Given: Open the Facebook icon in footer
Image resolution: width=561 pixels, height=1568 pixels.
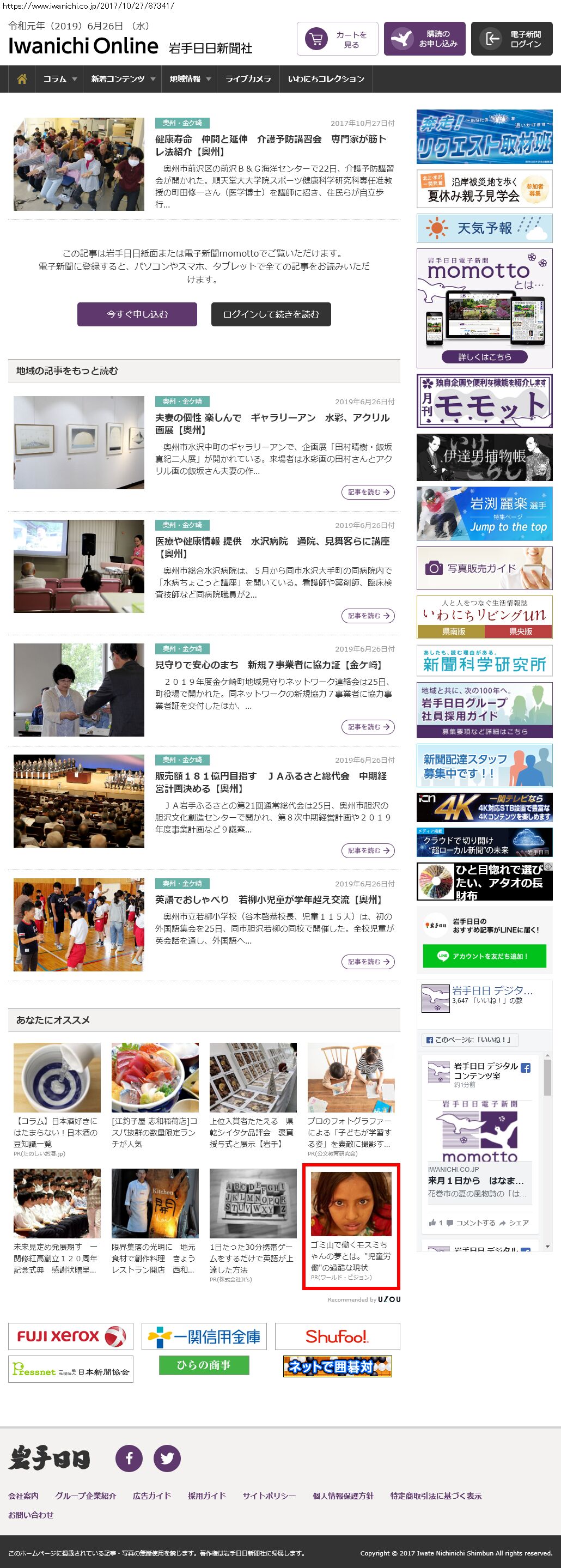Looking at the screenshot, I should pos(129,1458).
